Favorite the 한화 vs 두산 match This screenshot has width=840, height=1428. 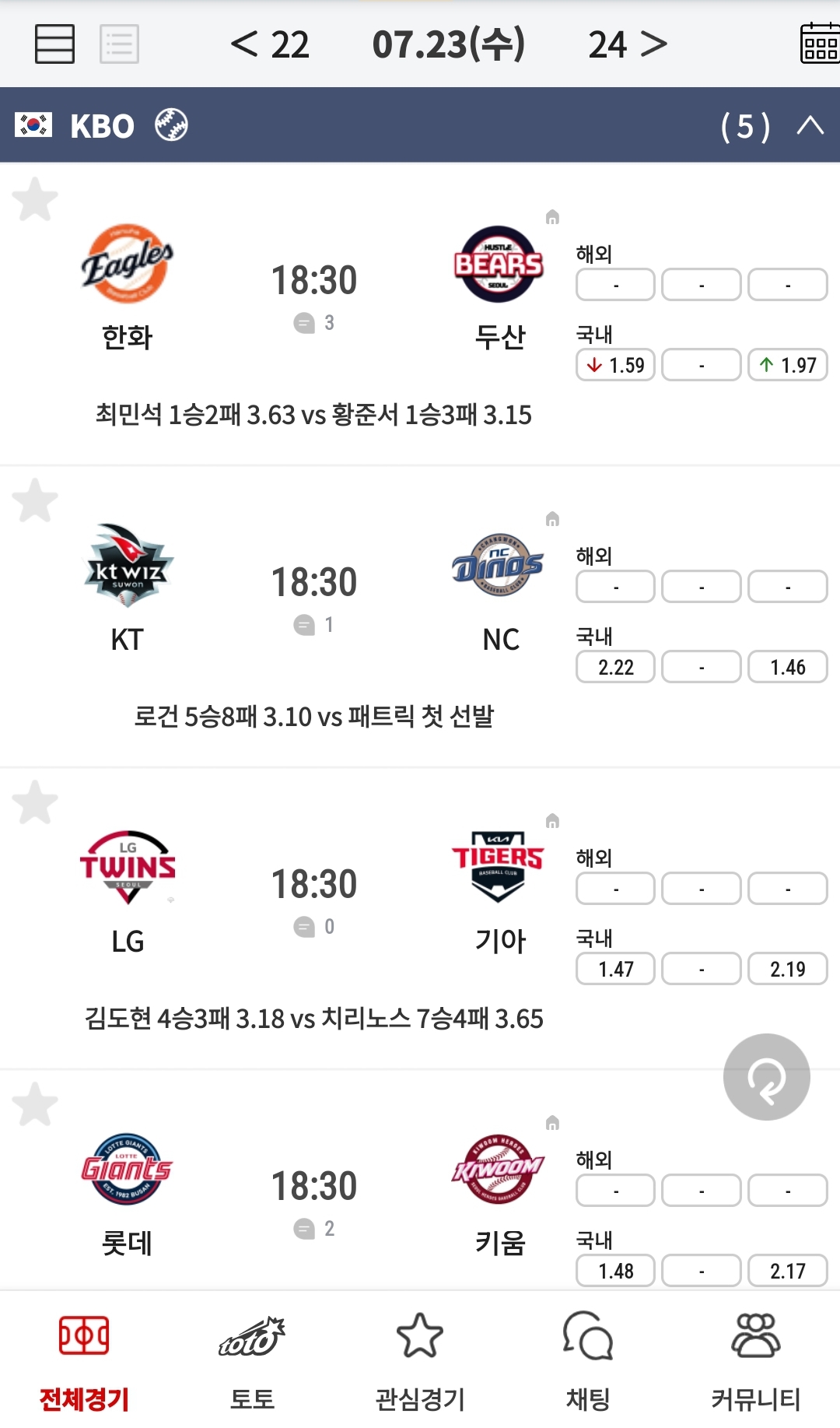click(x=35, y=199)
